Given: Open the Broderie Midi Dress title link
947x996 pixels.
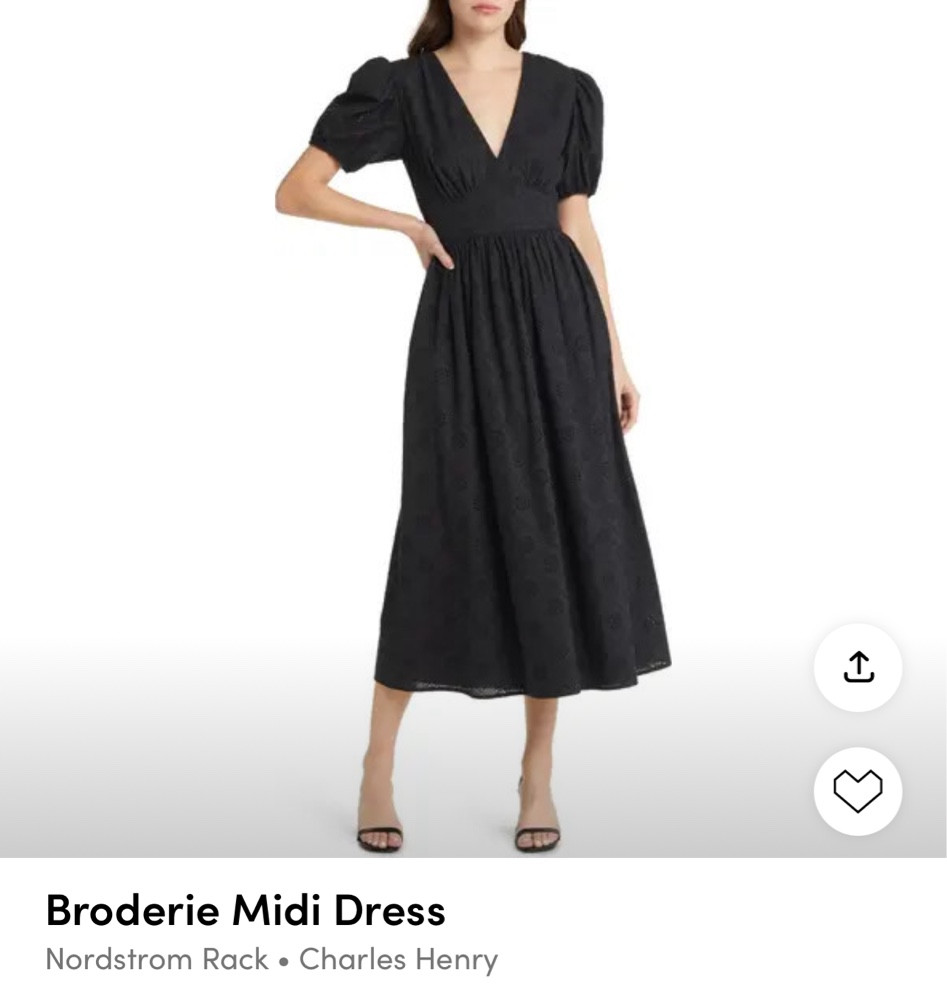Looking at the screenshot, I should 245,911.
